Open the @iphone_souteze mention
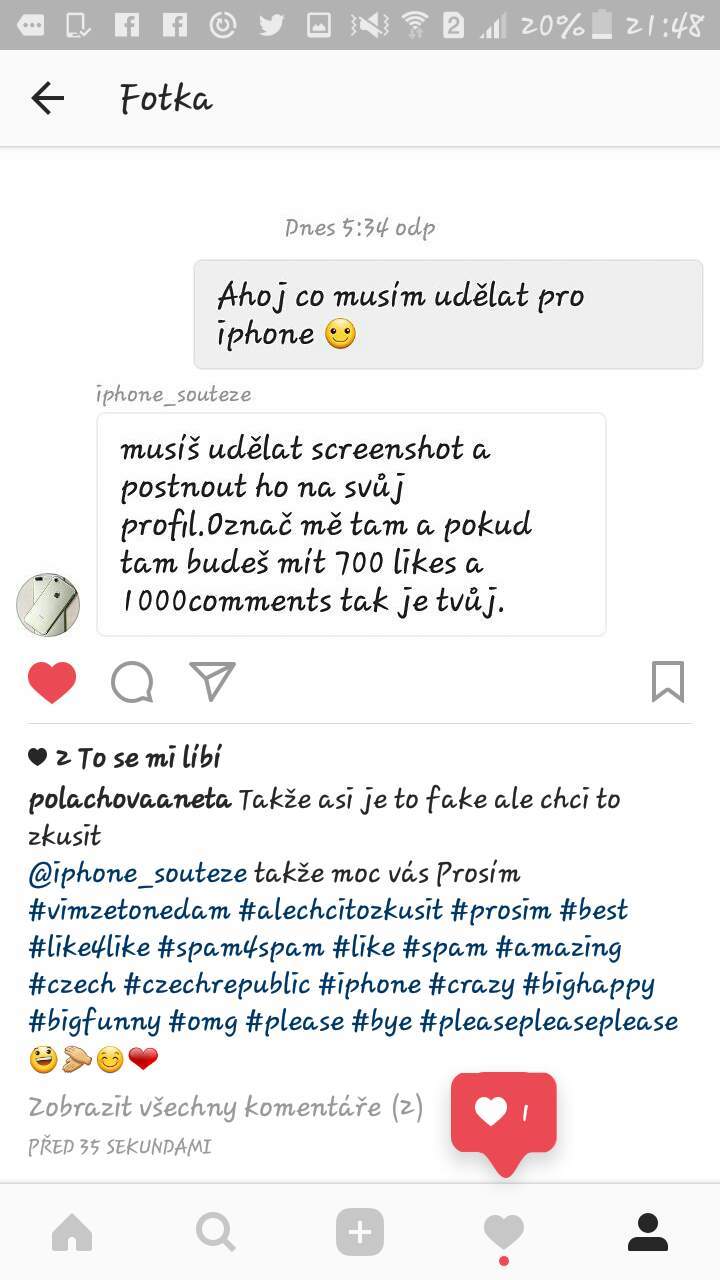This screenshot has height=1280, width=720. pos(138,874)
